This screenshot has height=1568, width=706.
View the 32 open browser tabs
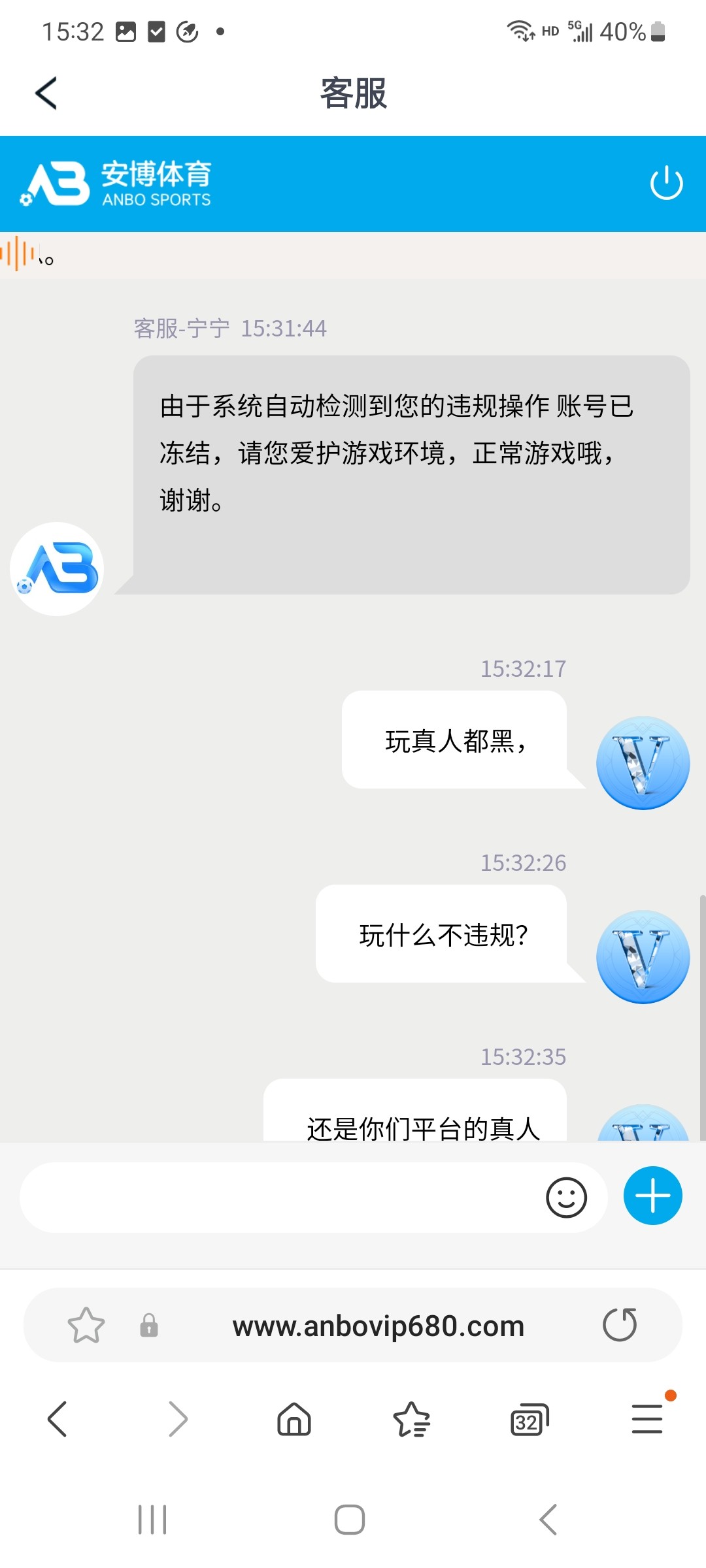pyautogui.click(x=529, y=1419)
